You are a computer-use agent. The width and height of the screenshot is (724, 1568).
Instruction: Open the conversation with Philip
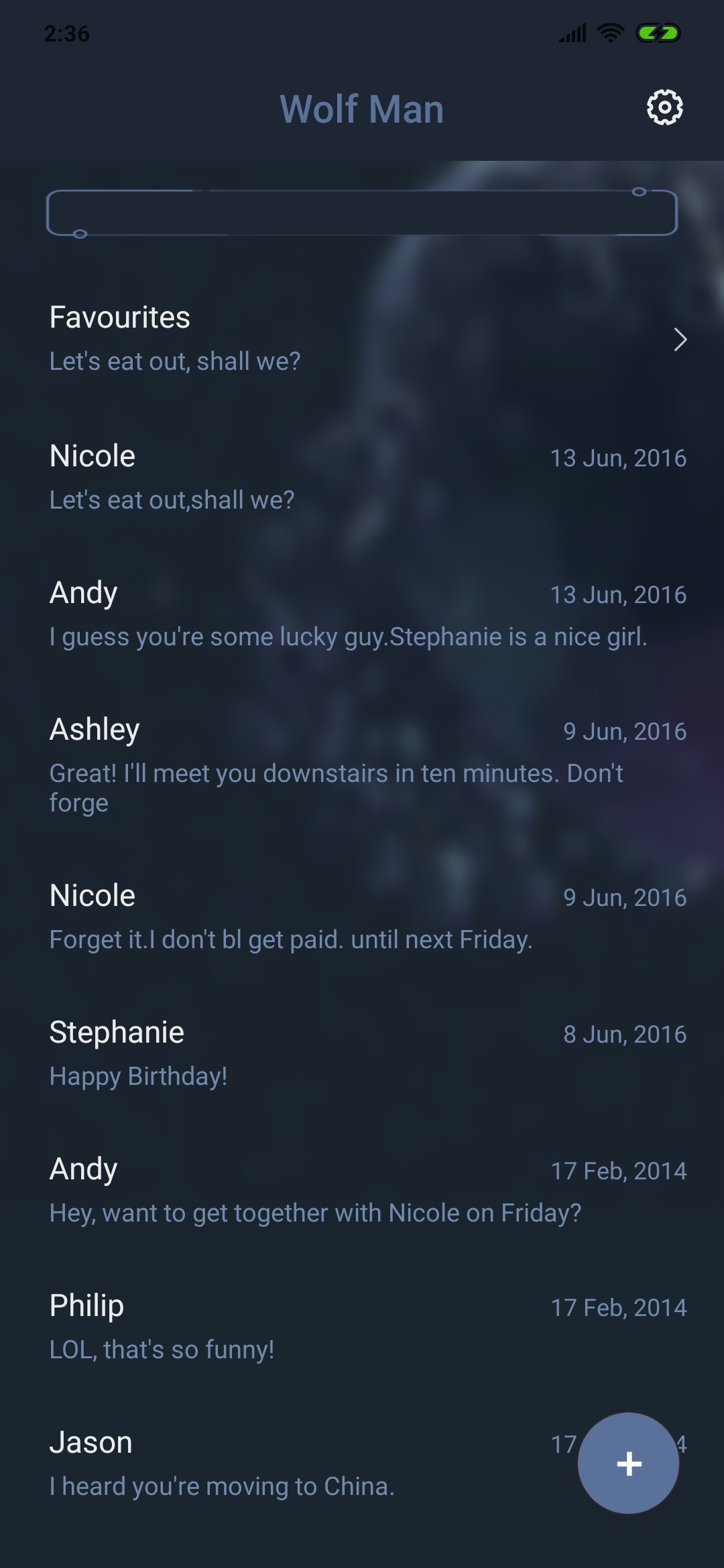pyautogui.click(x=362, y=1327)
